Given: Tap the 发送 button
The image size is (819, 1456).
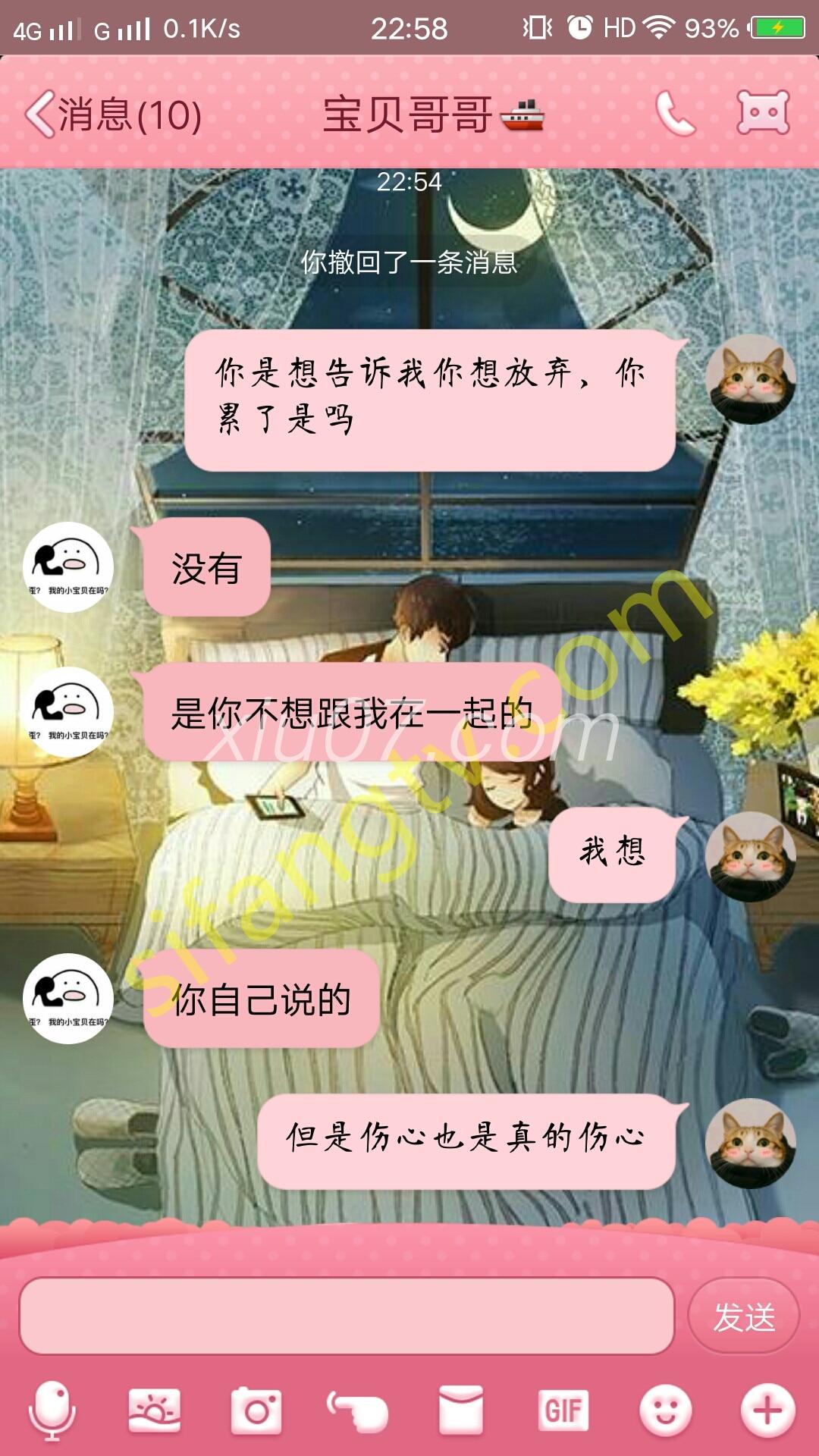Looking at the screenshot, I should pos(743,1316).
